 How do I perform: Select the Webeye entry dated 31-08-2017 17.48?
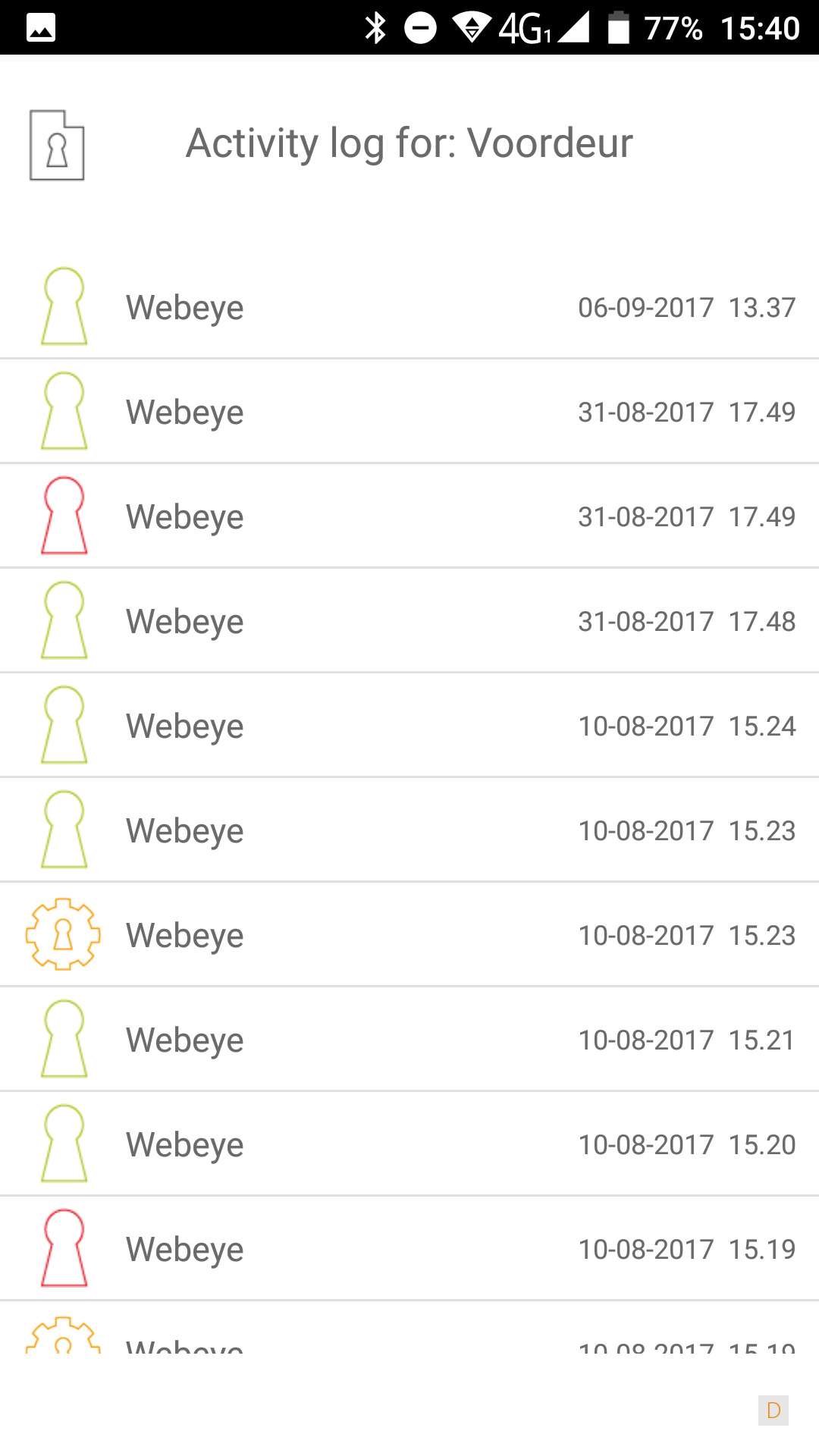click(409, 621)
